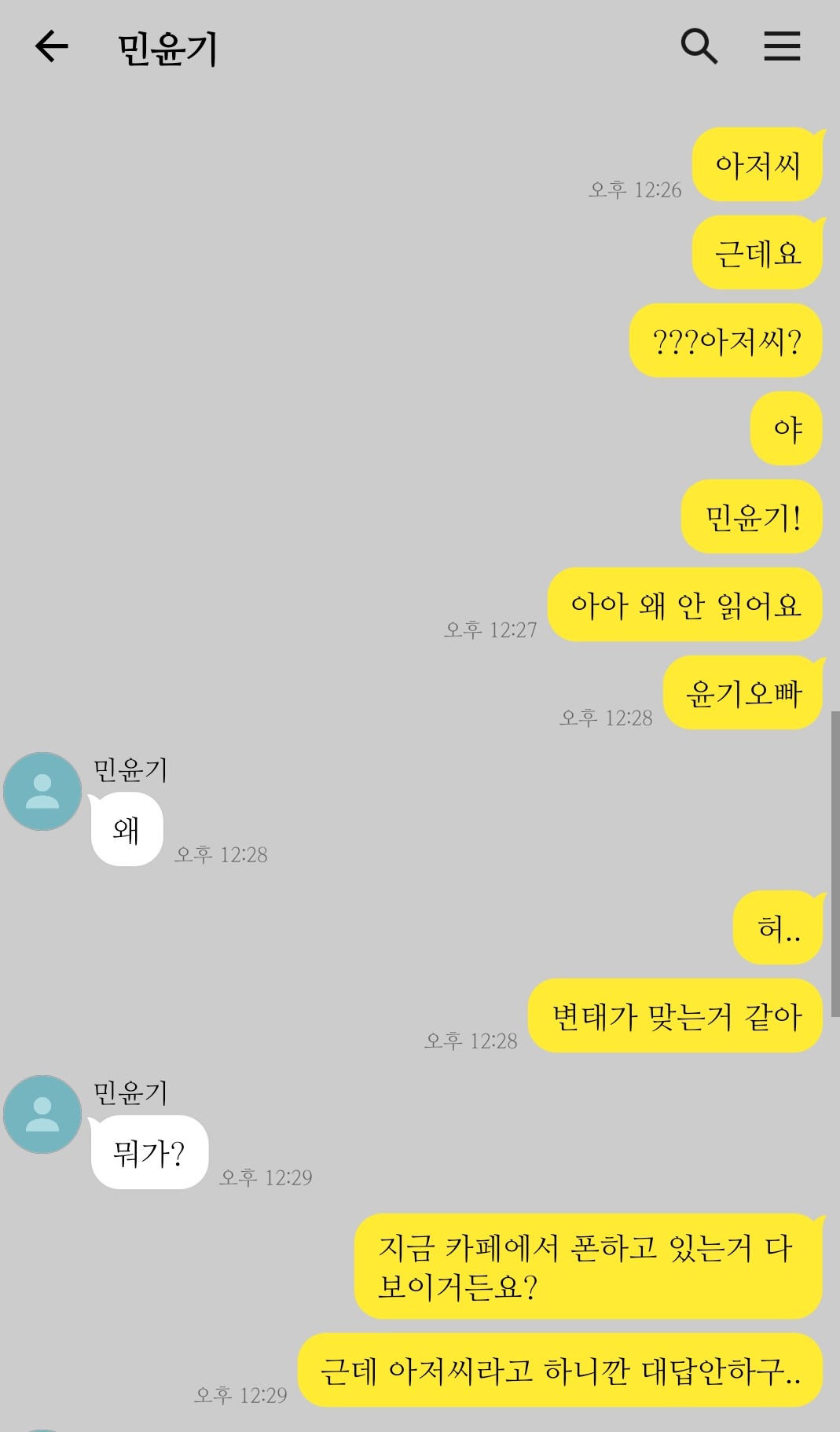The height and width of the screenshot is (1432, 840).
Task: Search within this chat
Action: pos(699,46)
